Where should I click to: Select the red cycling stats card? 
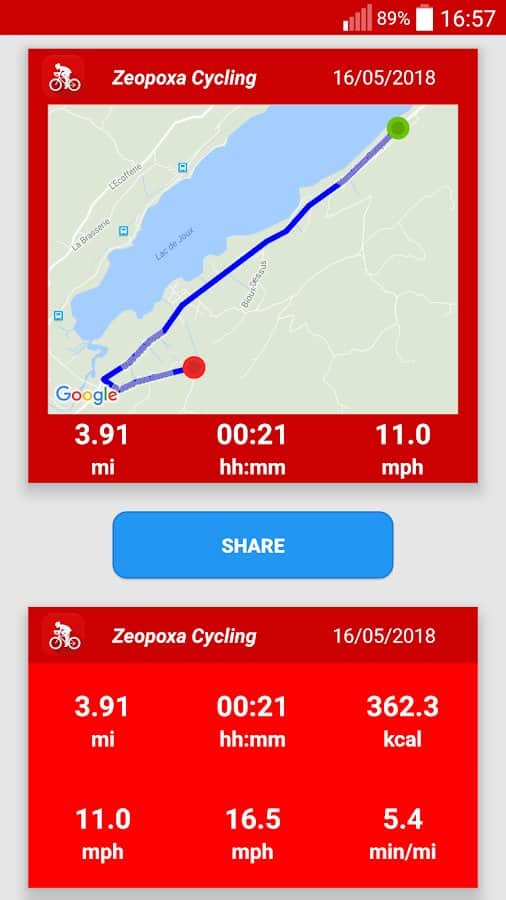pyautogui.click(x=252, y=747)
